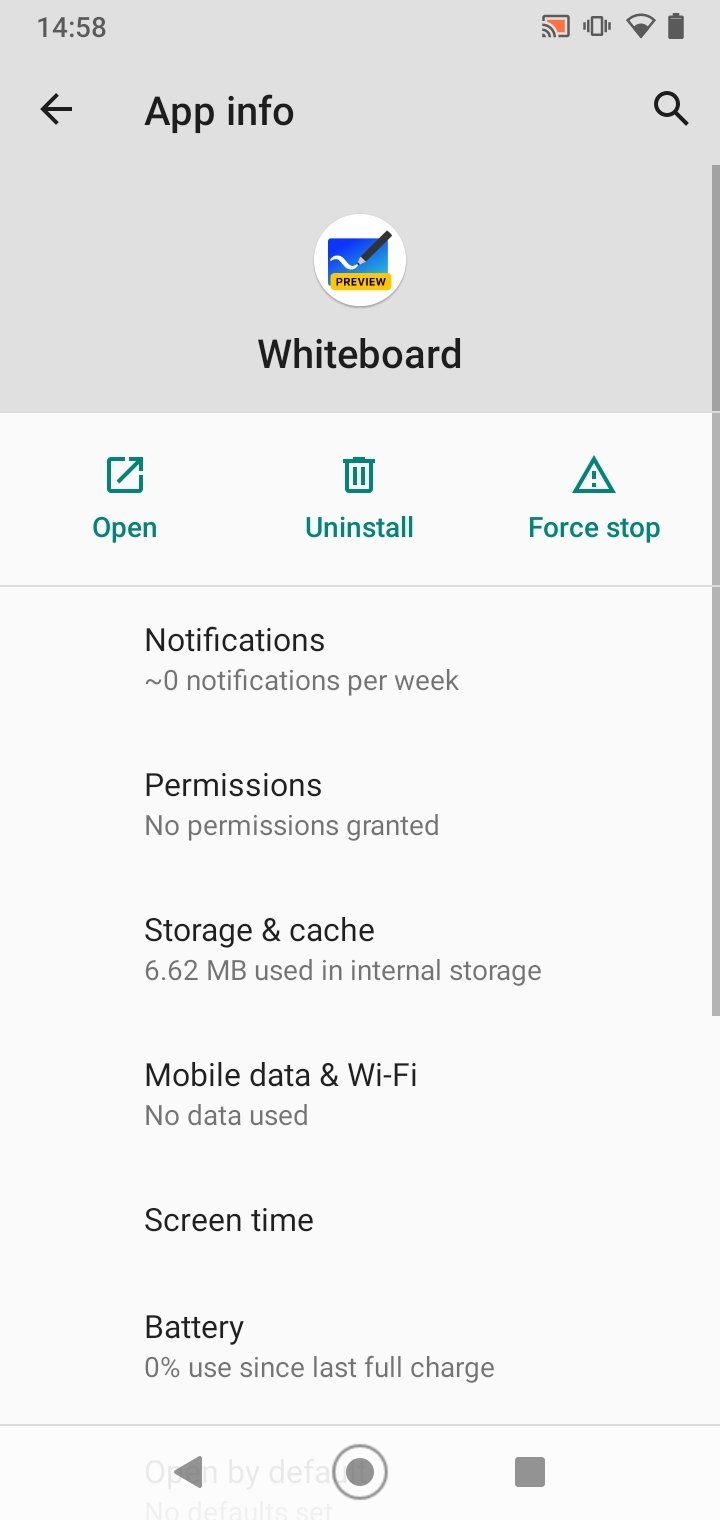Open recent apps via square button
720x1520 pixels.
point(529,1471)
